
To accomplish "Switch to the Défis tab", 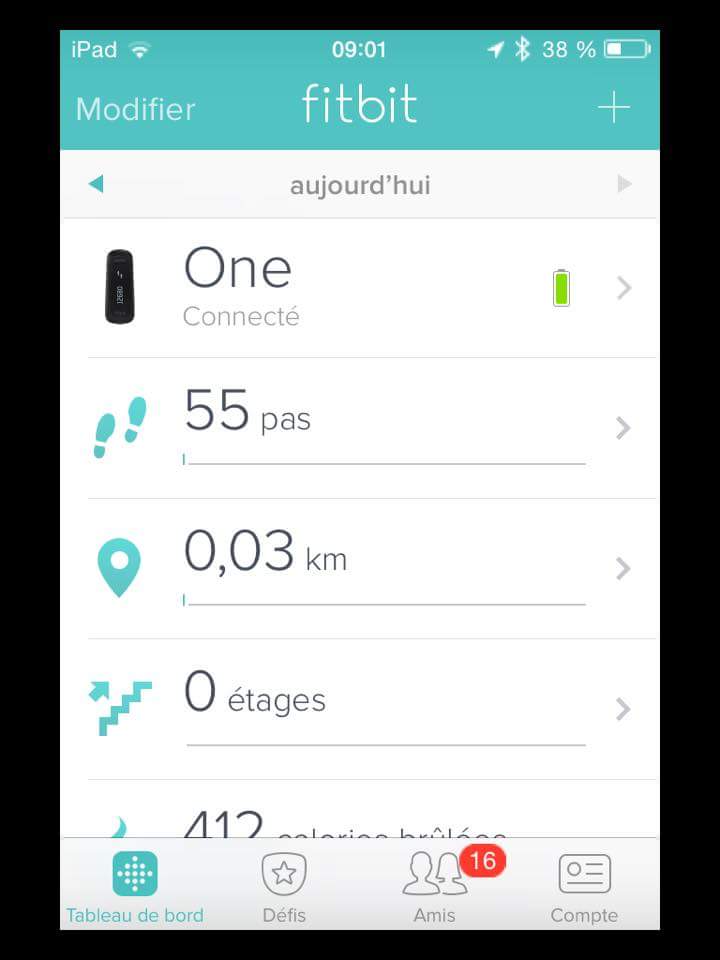I will pos(284,887).
